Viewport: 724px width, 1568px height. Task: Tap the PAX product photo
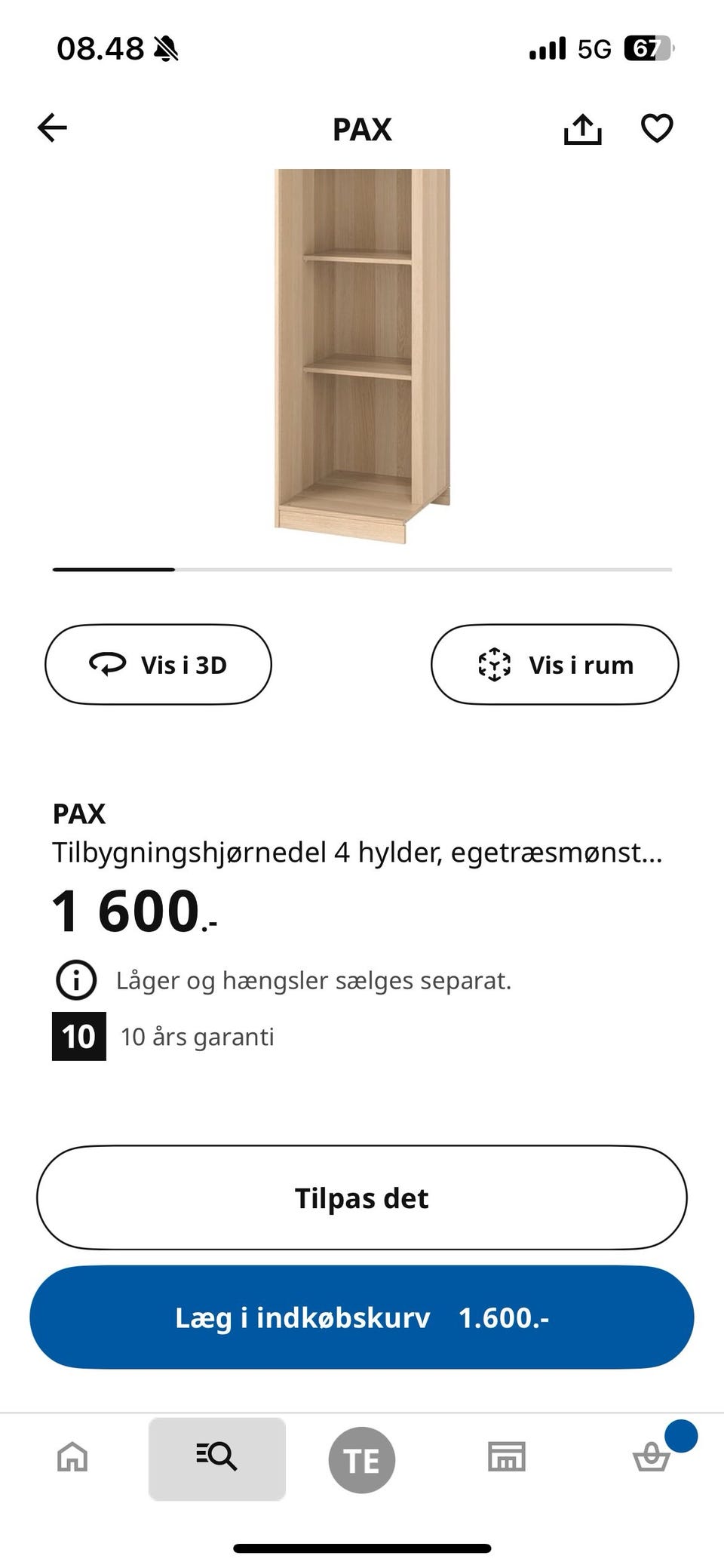[362, 347]
